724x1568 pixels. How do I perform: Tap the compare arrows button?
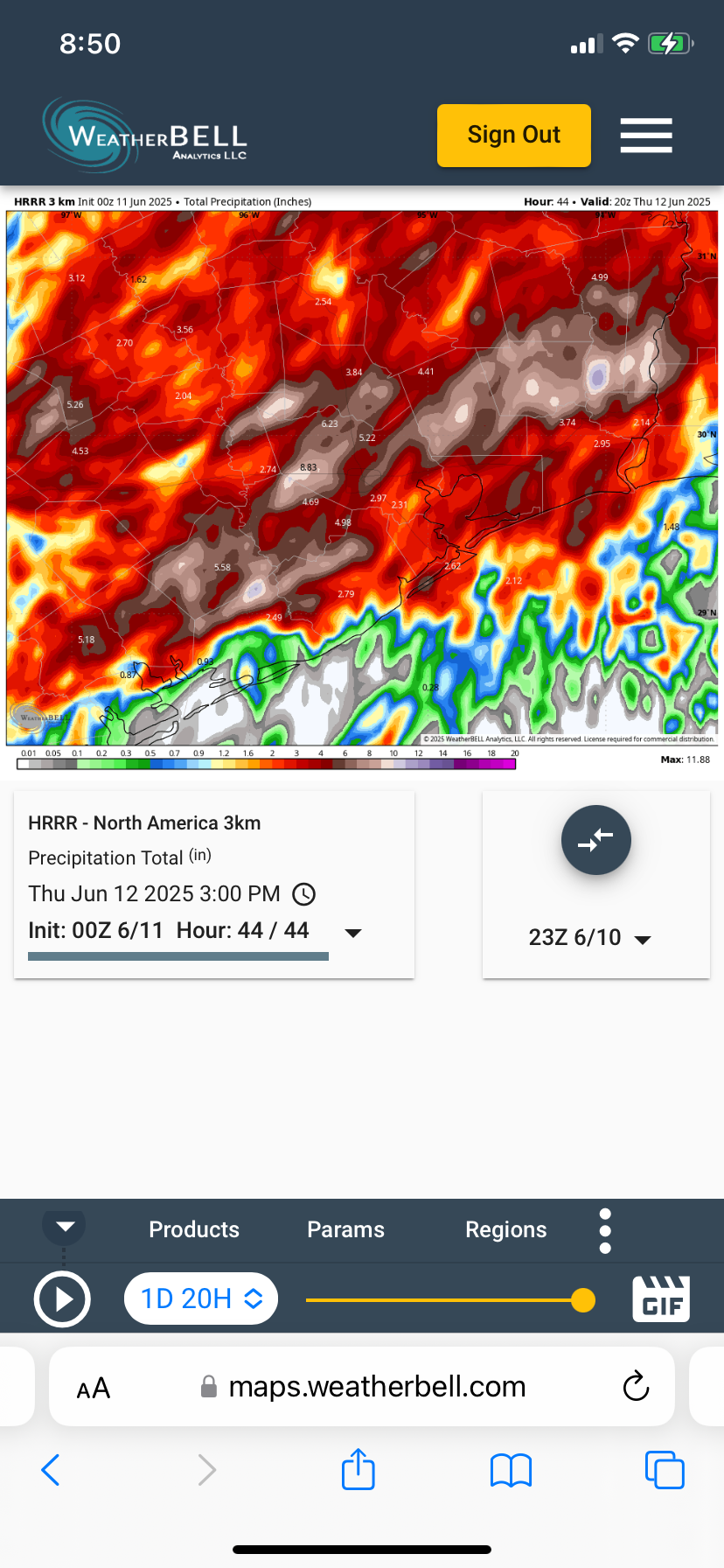pyautogui.click(x=595, y=840)
